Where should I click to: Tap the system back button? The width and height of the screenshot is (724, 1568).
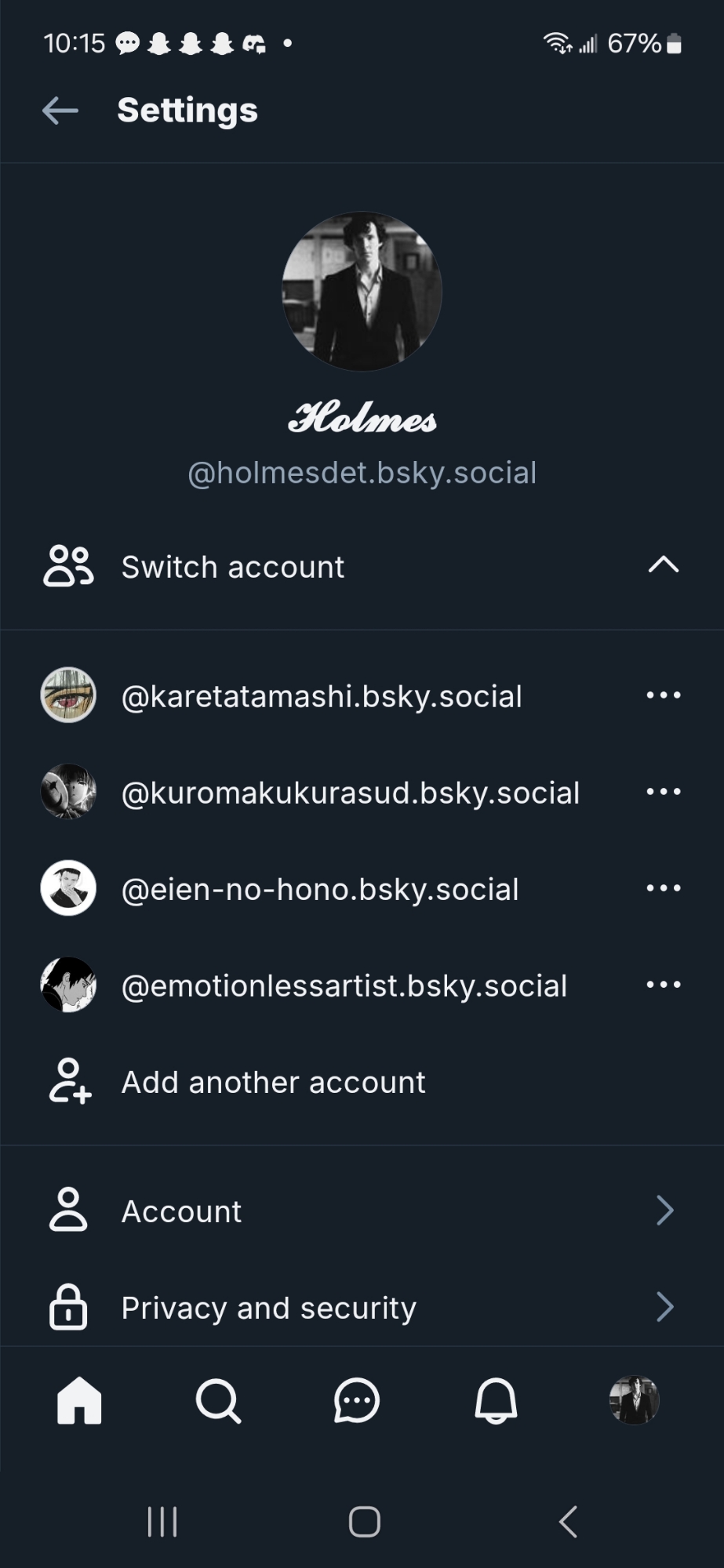click(568, 1522)
